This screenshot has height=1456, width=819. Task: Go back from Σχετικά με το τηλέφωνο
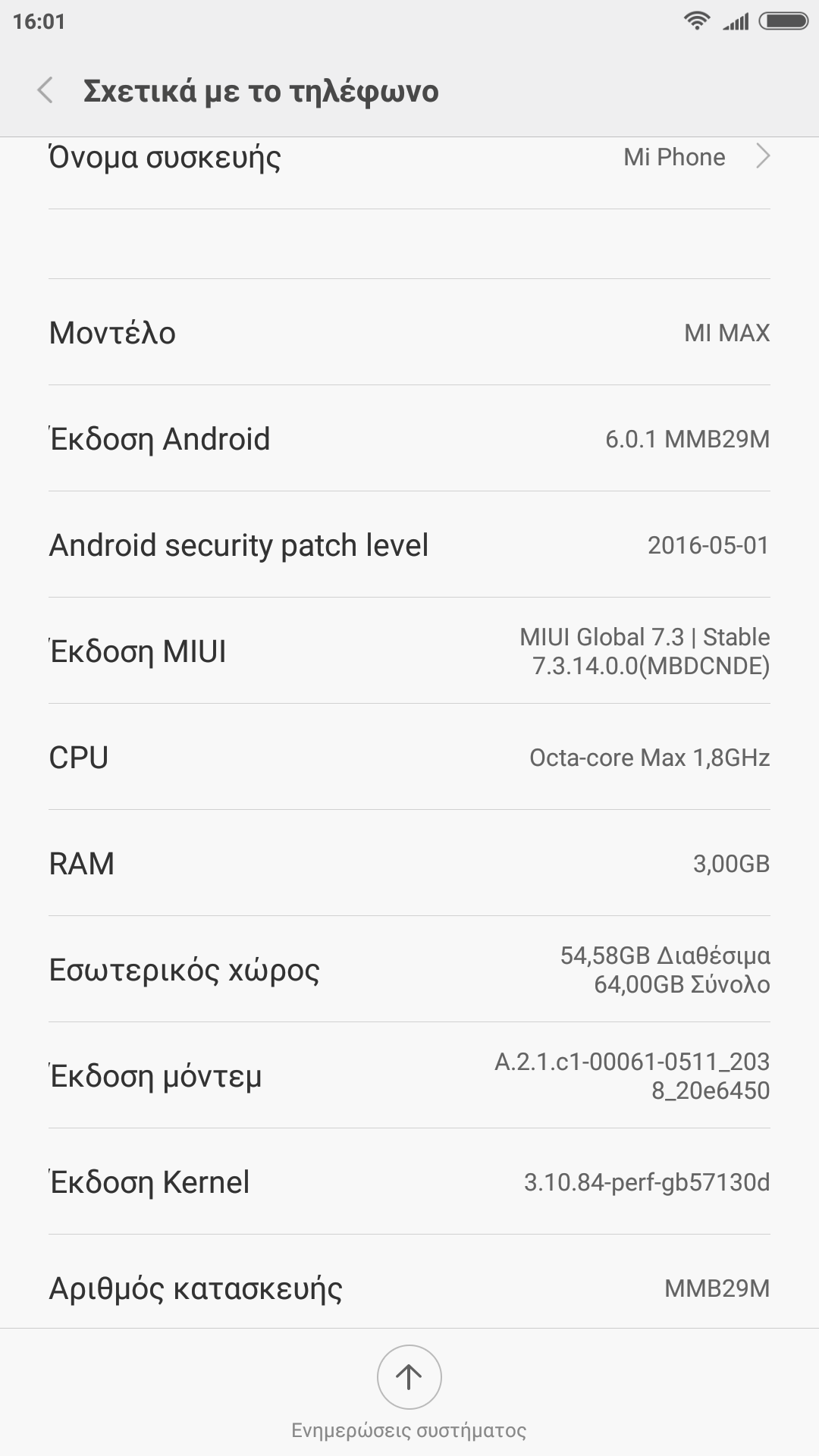coord(45,90)
